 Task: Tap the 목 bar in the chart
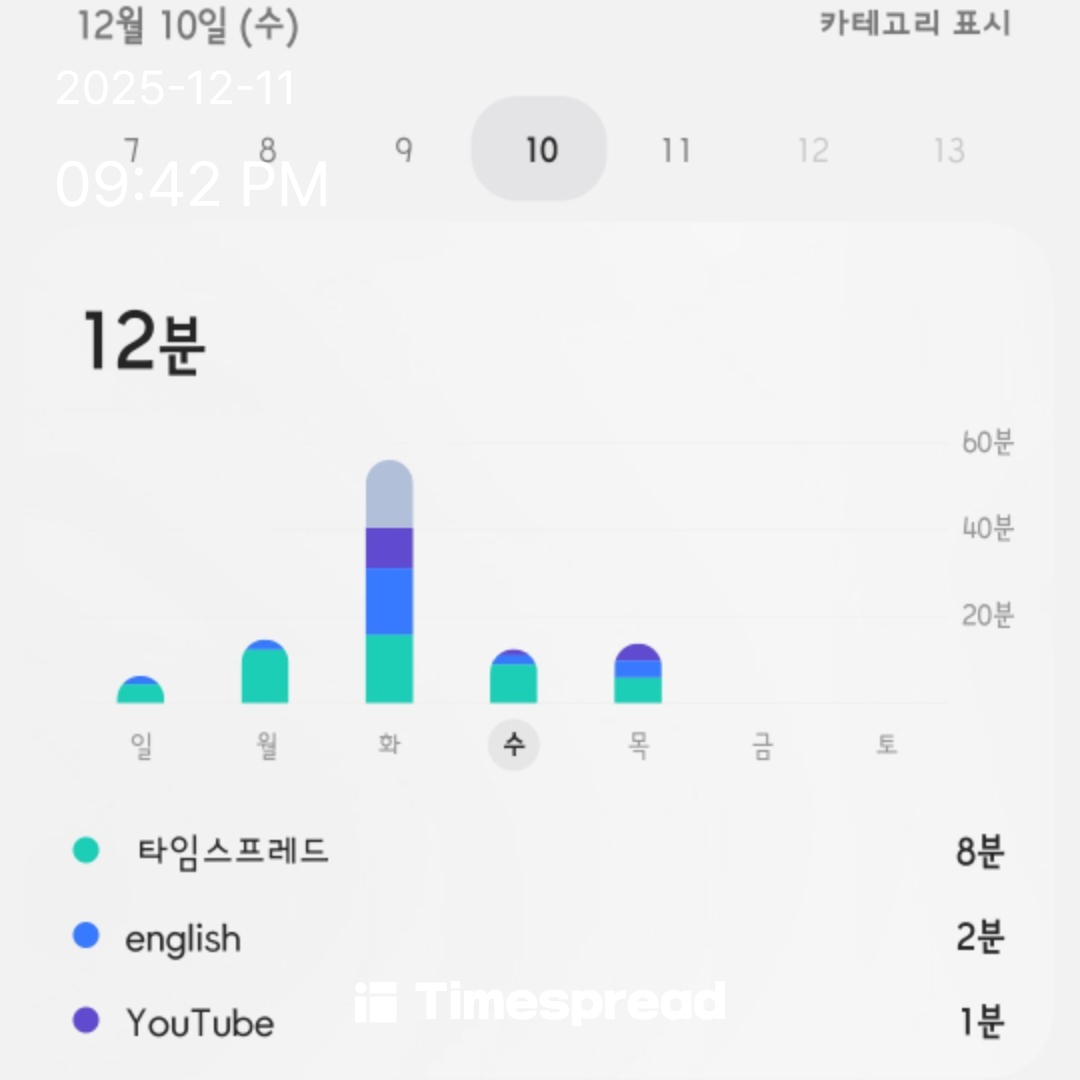click(x=638, y=674)
